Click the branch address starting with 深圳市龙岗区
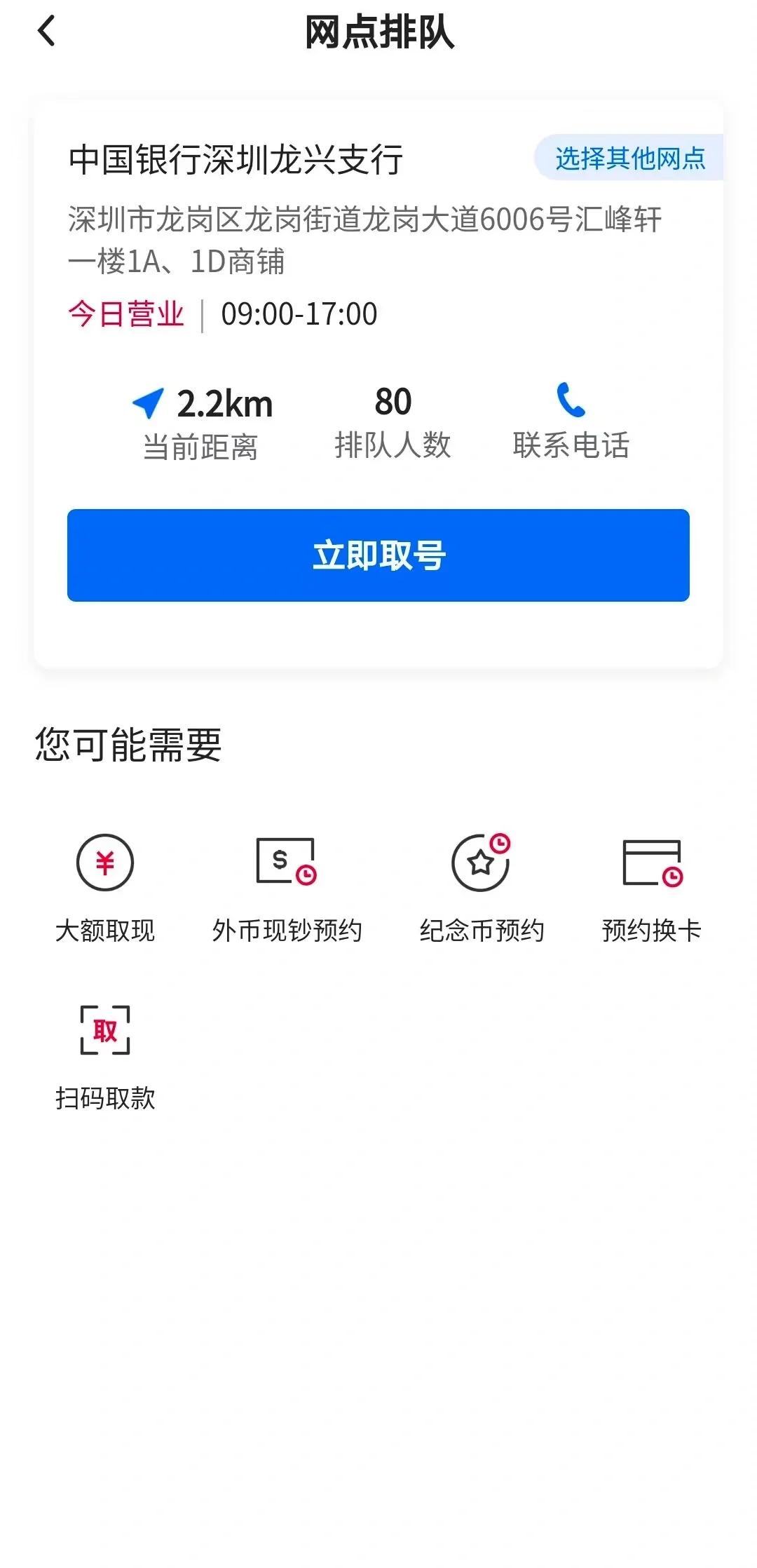757x1568 pixels. tap(366, 218)
